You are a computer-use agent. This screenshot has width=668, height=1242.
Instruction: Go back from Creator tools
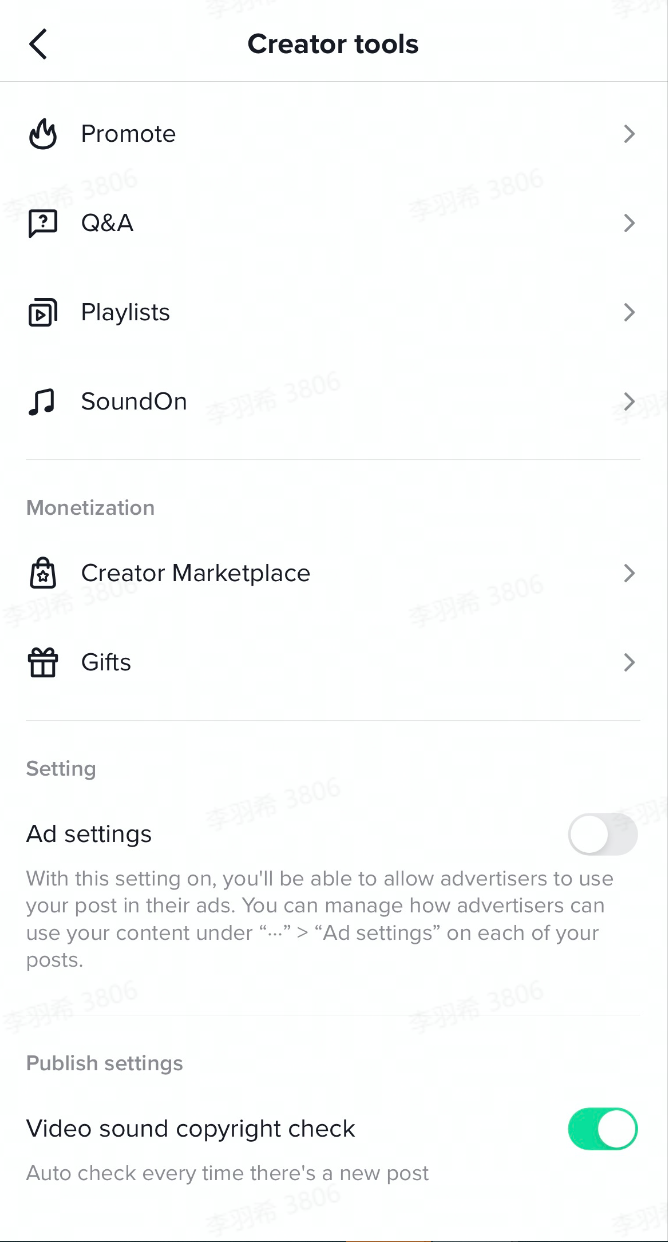pyautogui.click(x=38, y=44)
